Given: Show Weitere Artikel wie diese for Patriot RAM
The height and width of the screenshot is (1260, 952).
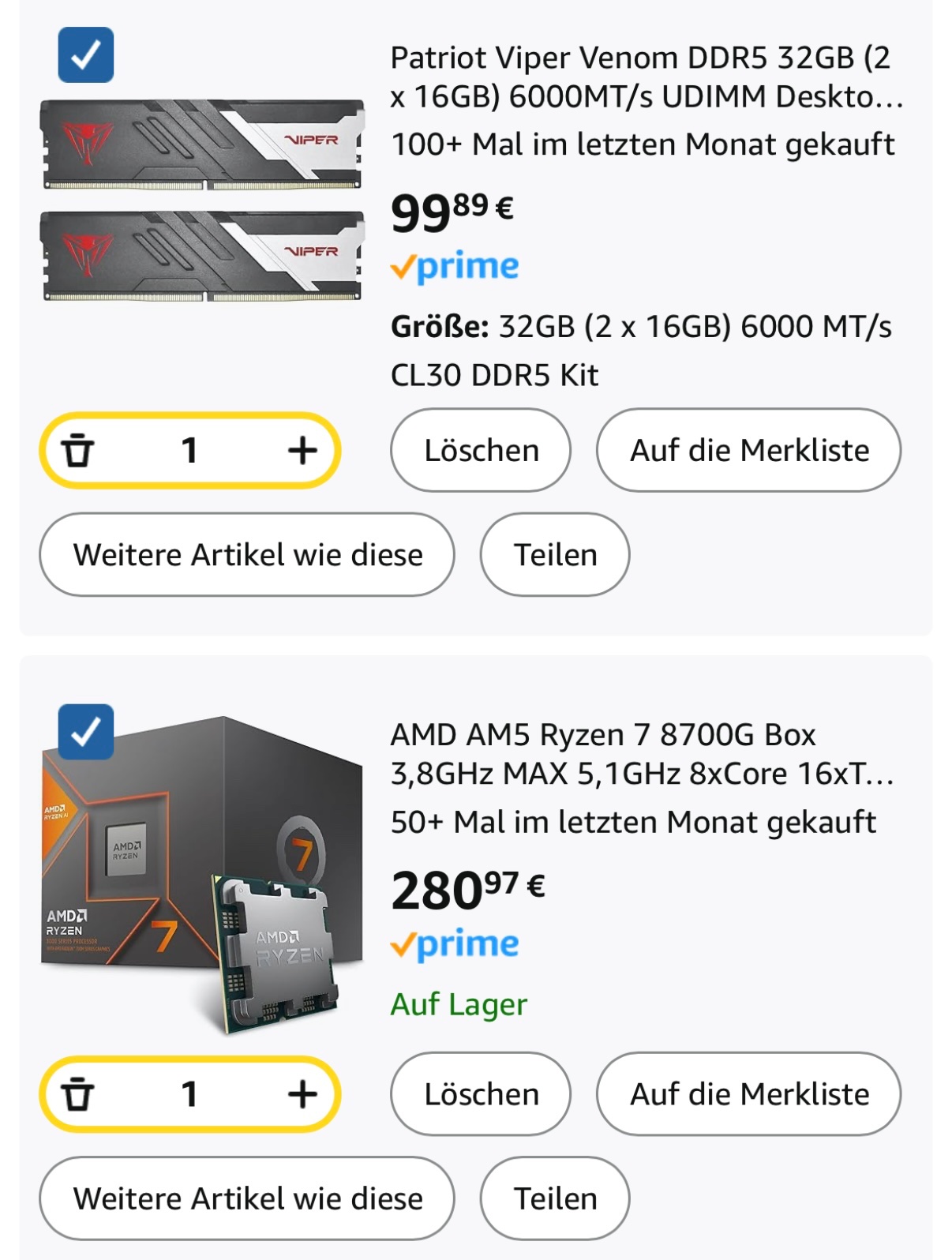Looking at the screenshot, I should point(247,555).
